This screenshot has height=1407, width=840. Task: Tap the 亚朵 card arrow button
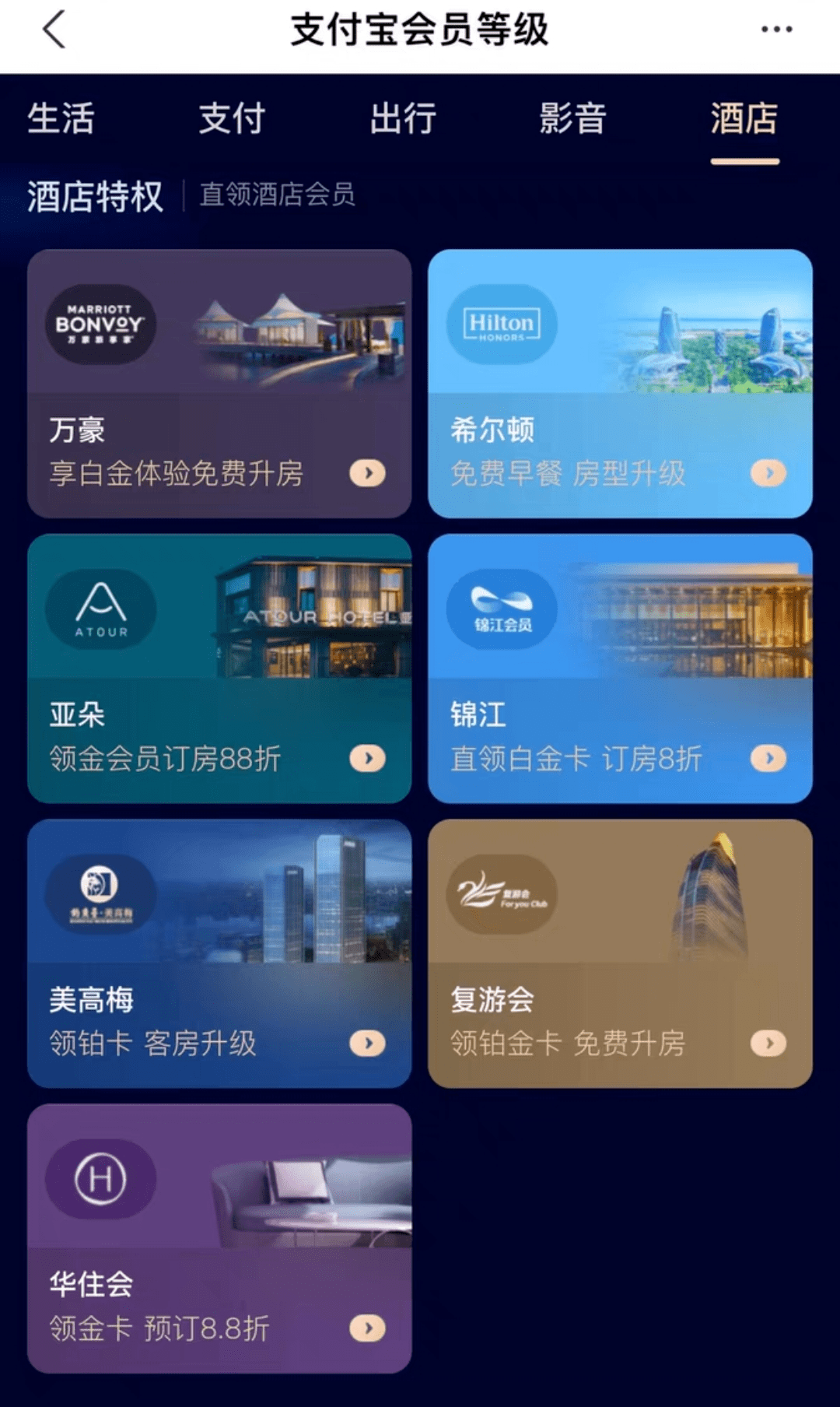coord(367,759)
